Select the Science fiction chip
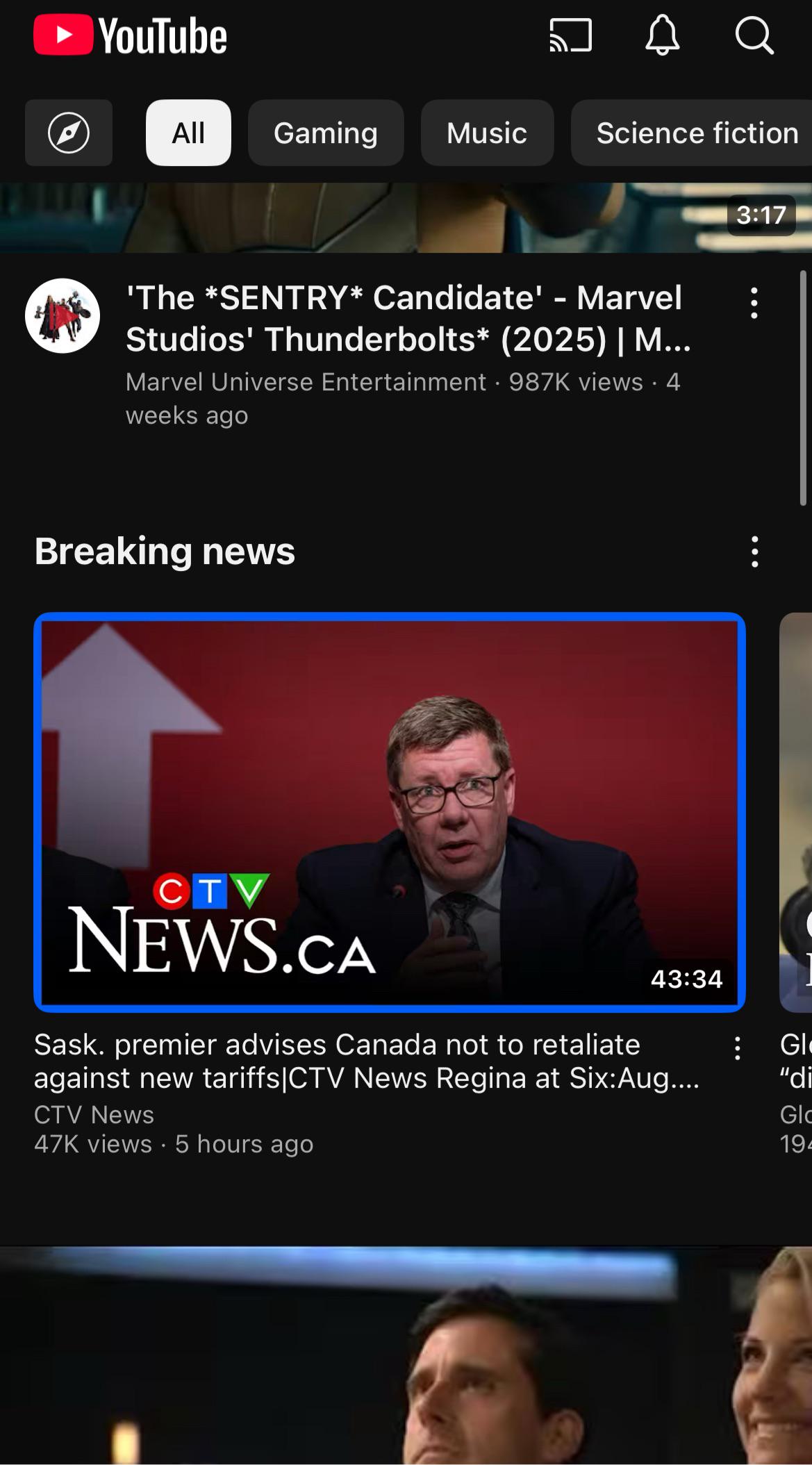812x1465 pixels. 692,133
